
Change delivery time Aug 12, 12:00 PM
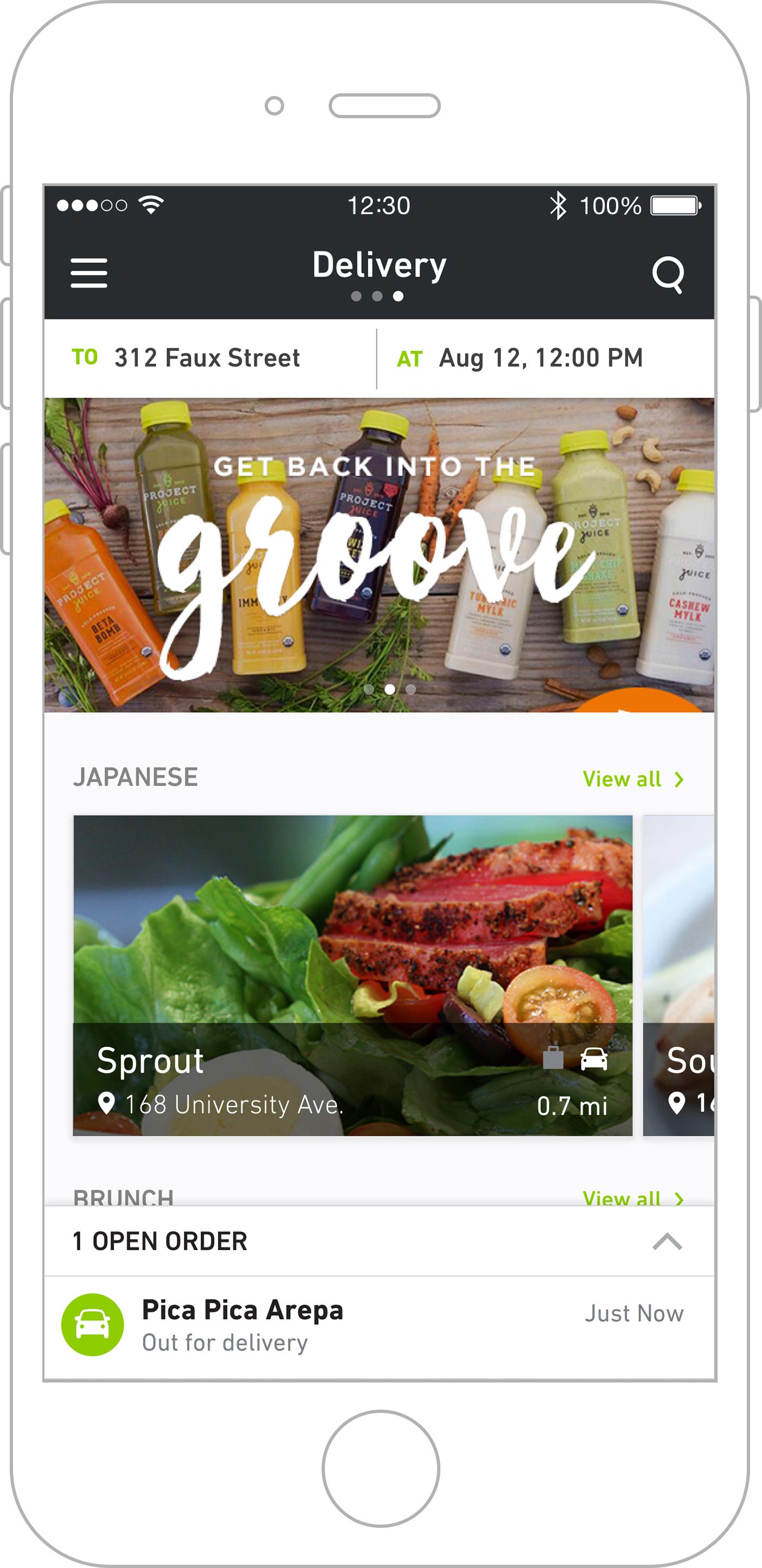(541, 358)
